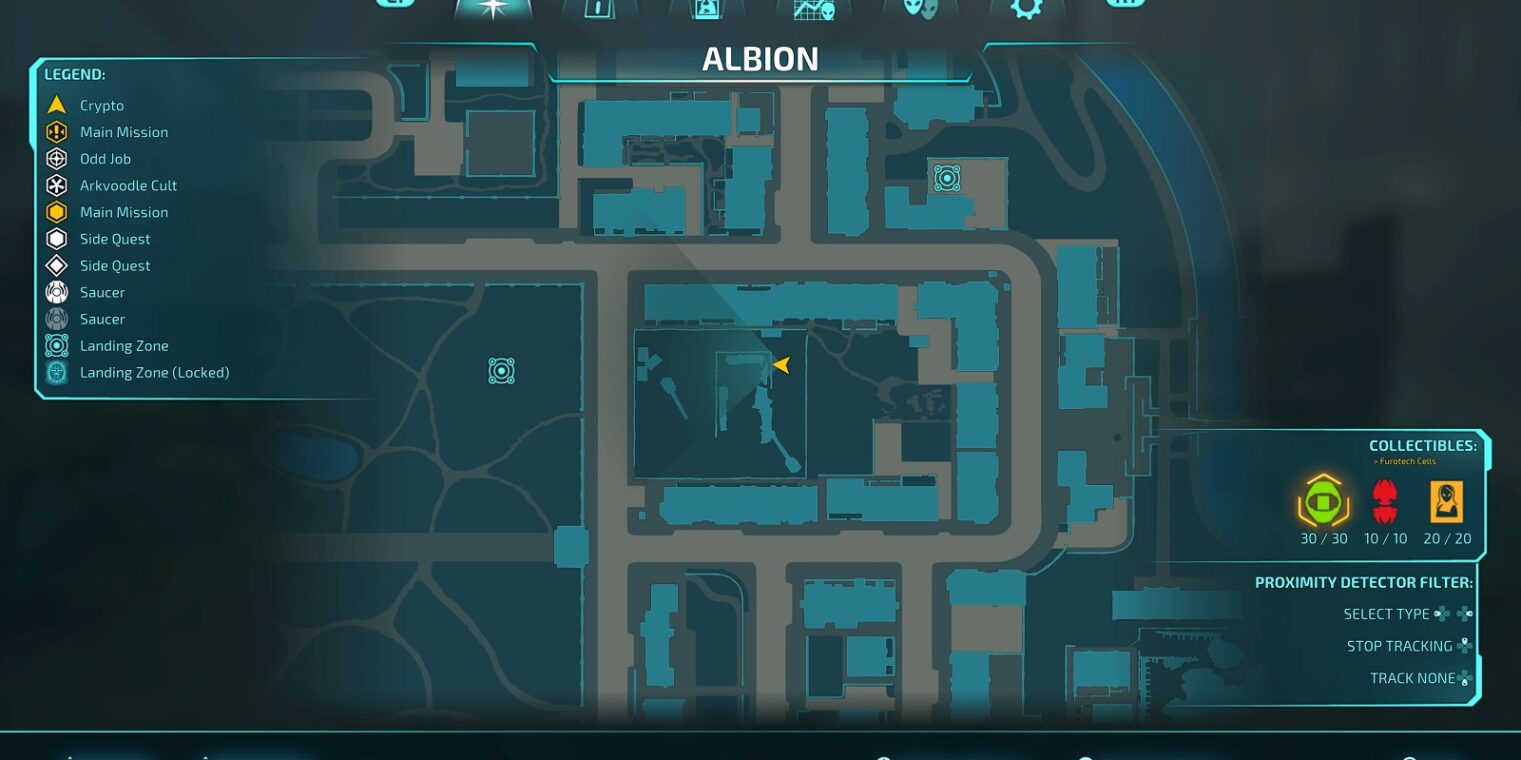Open the settings gear tab

pos(1026,8)
